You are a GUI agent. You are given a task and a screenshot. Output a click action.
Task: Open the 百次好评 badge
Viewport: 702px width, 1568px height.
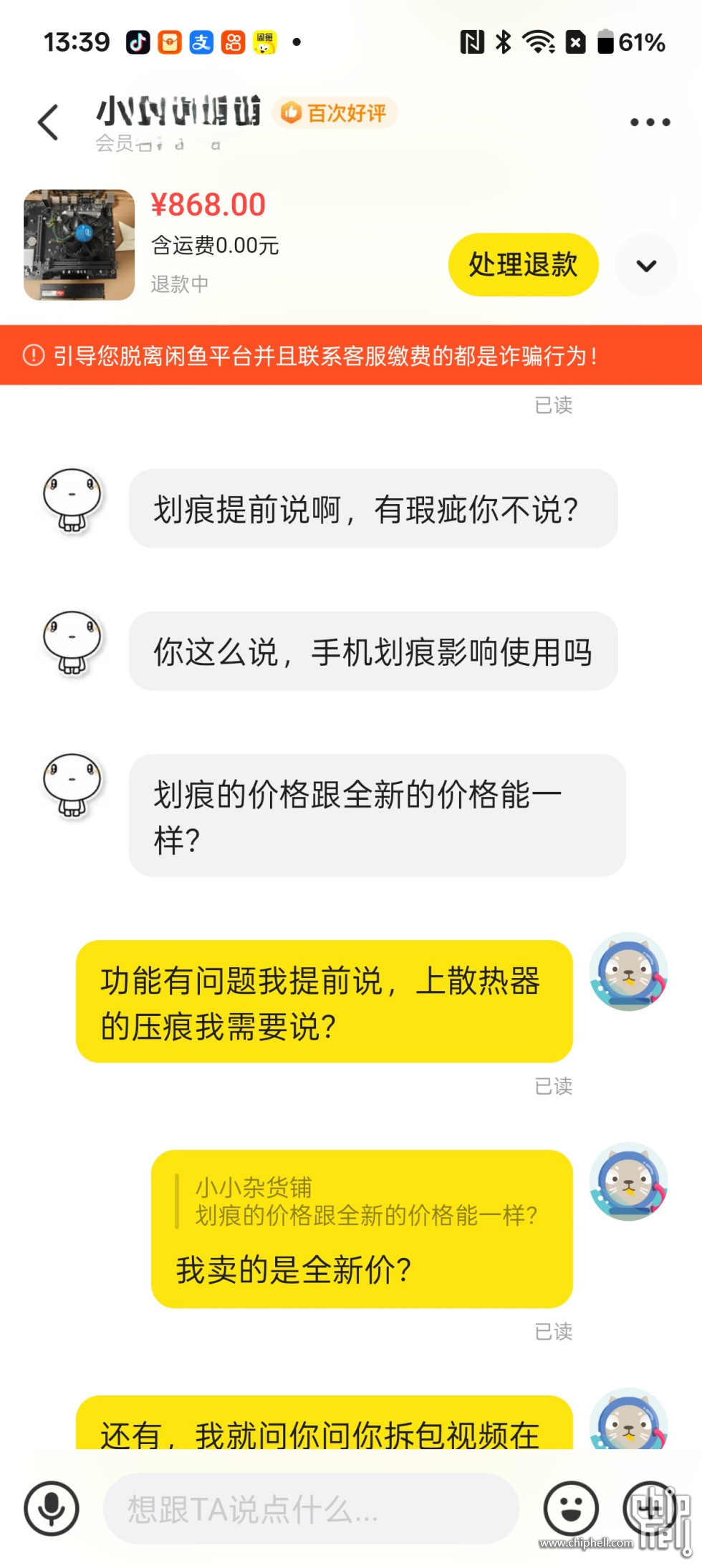(335, 113)
